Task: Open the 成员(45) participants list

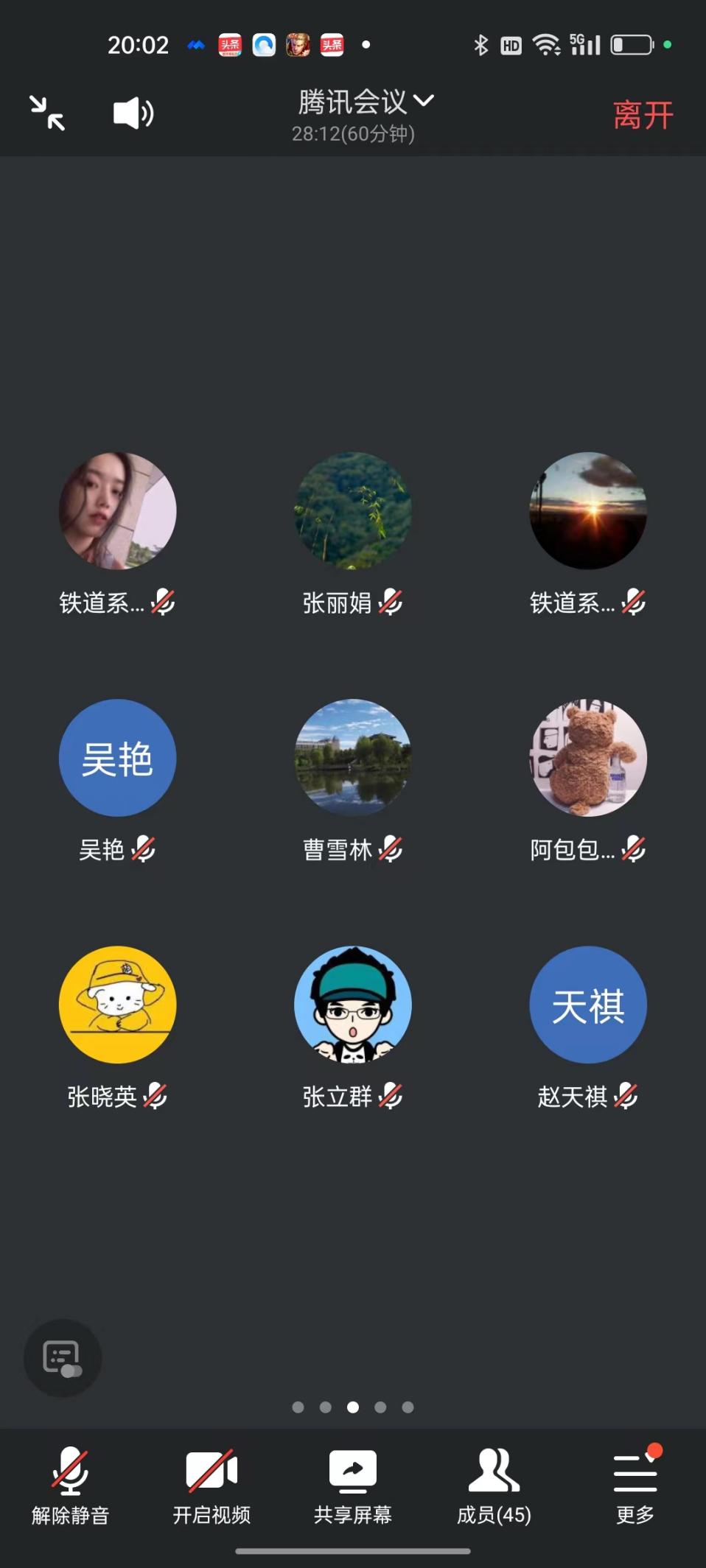Action: click(x=494, y=1484)
